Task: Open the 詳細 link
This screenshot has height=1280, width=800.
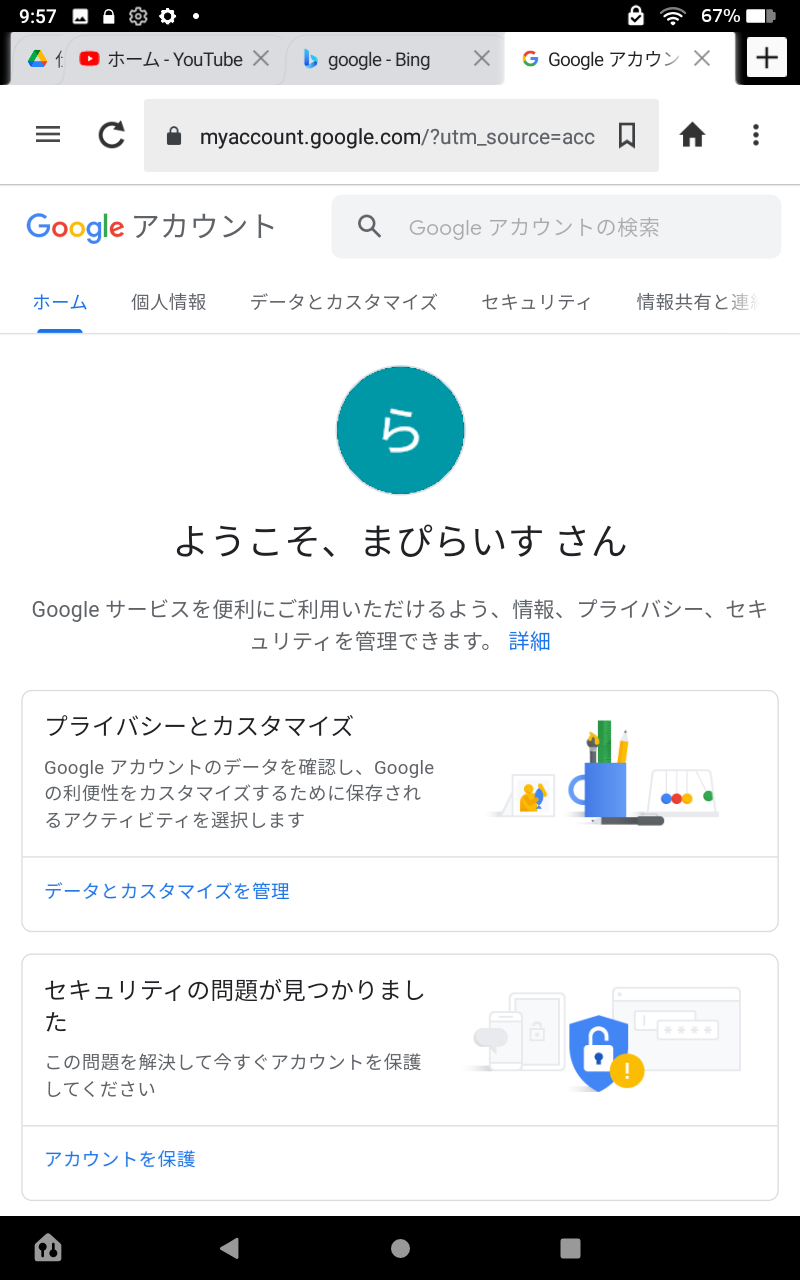Action: click(x=529, y=641)
